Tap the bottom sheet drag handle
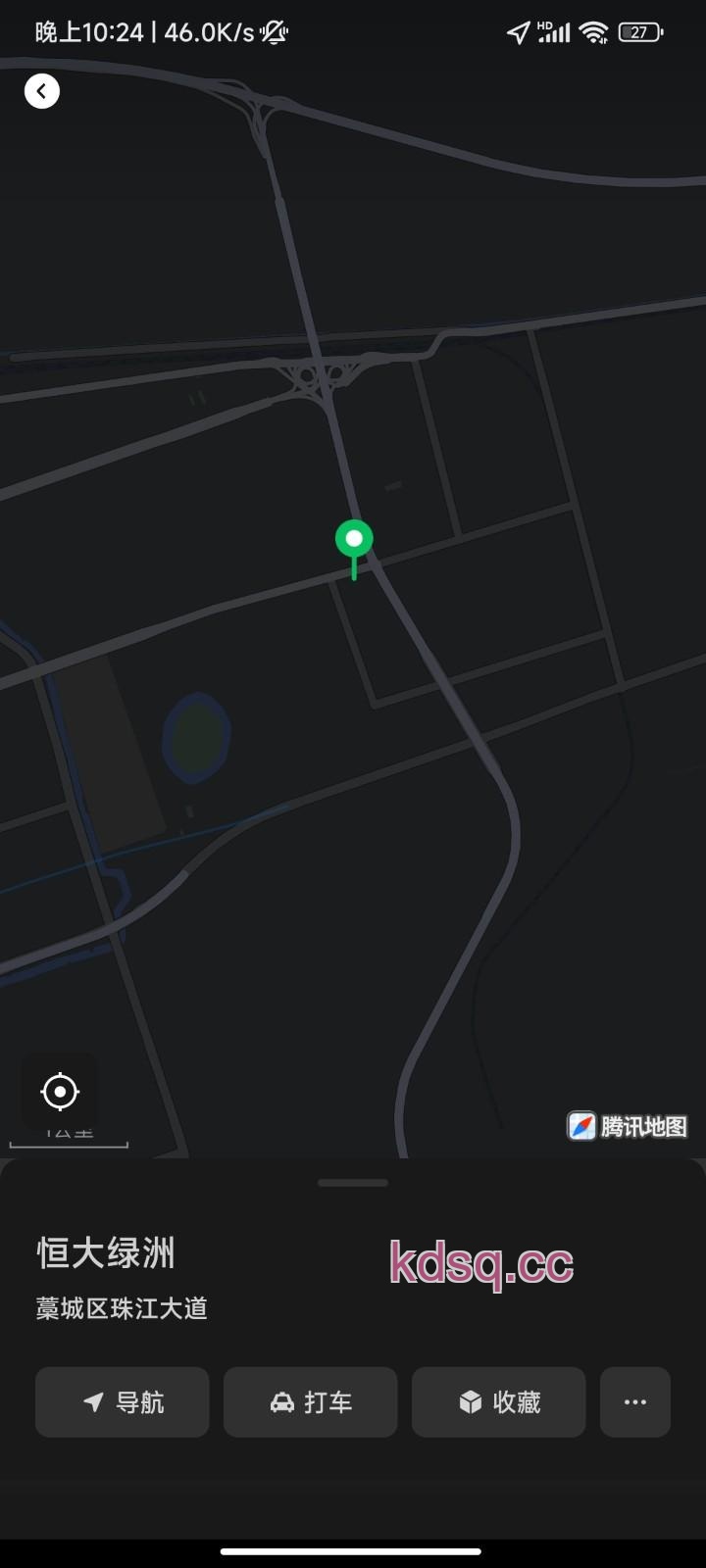706x1568 pixels. pos(353,1183)
